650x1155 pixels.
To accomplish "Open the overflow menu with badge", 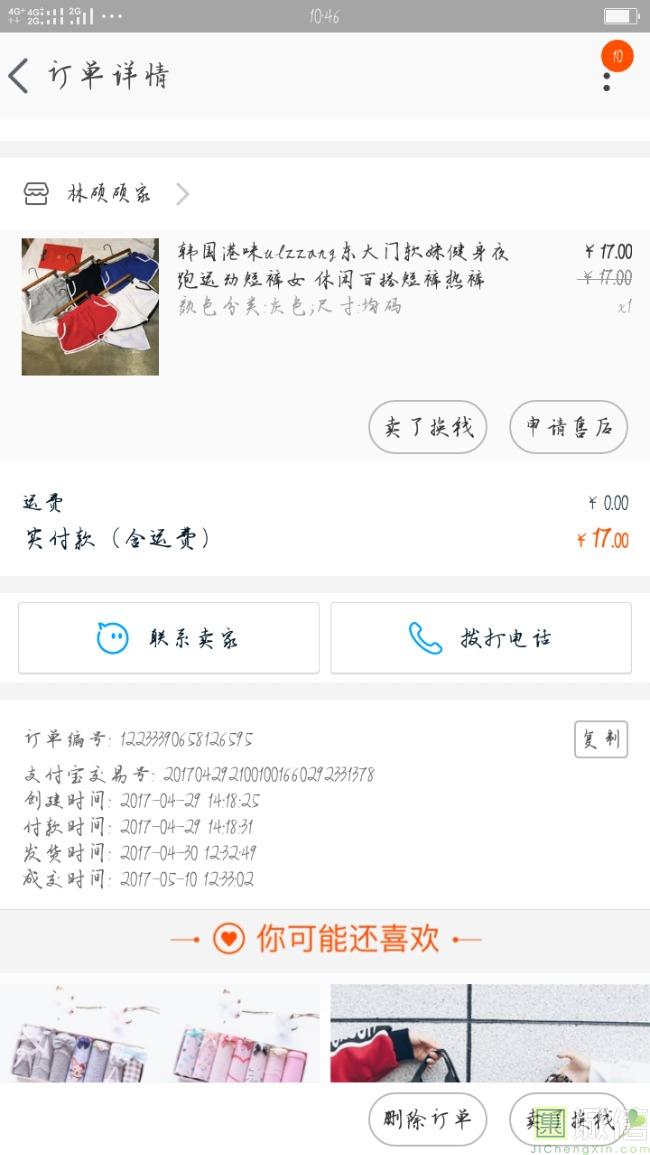I will [x=607, y=74].
